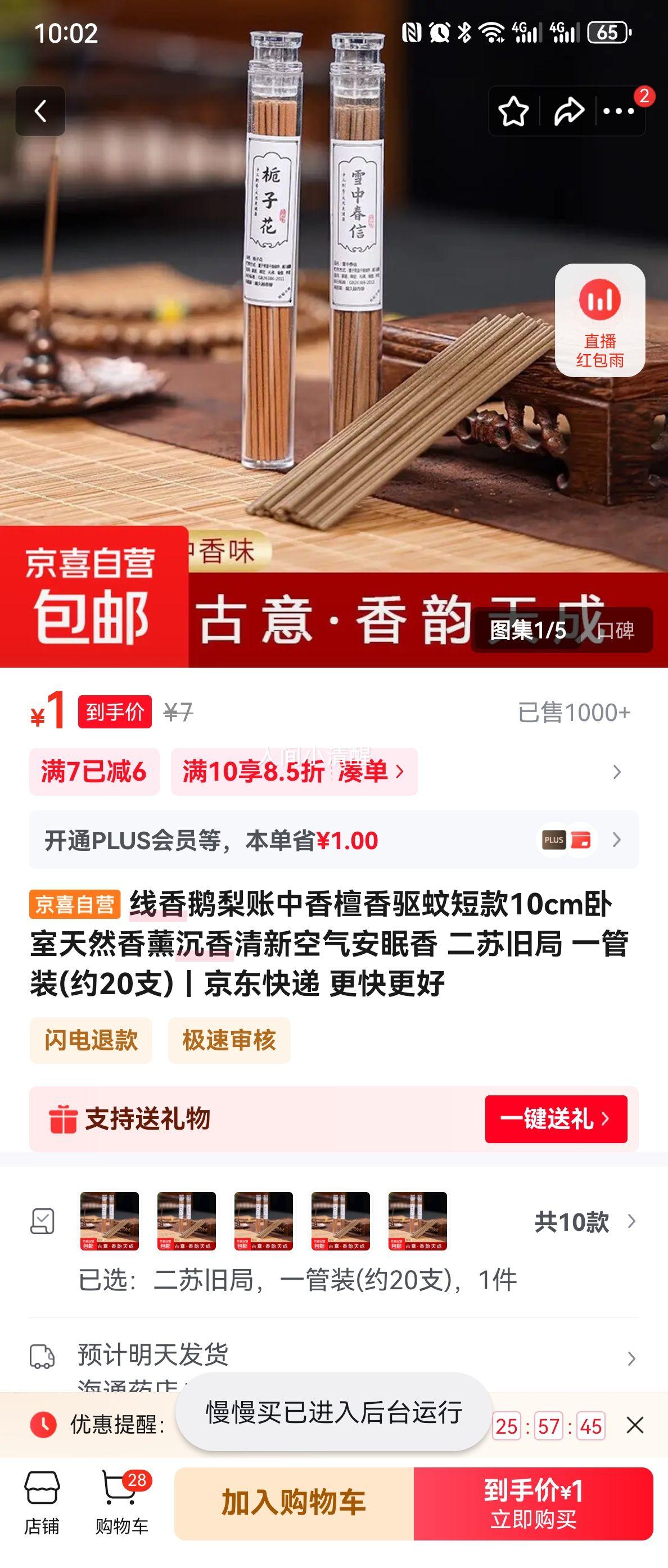Open the 预计明天发货 delivery info
This screenshot has height=1568, width=668.
point(333,1355)
